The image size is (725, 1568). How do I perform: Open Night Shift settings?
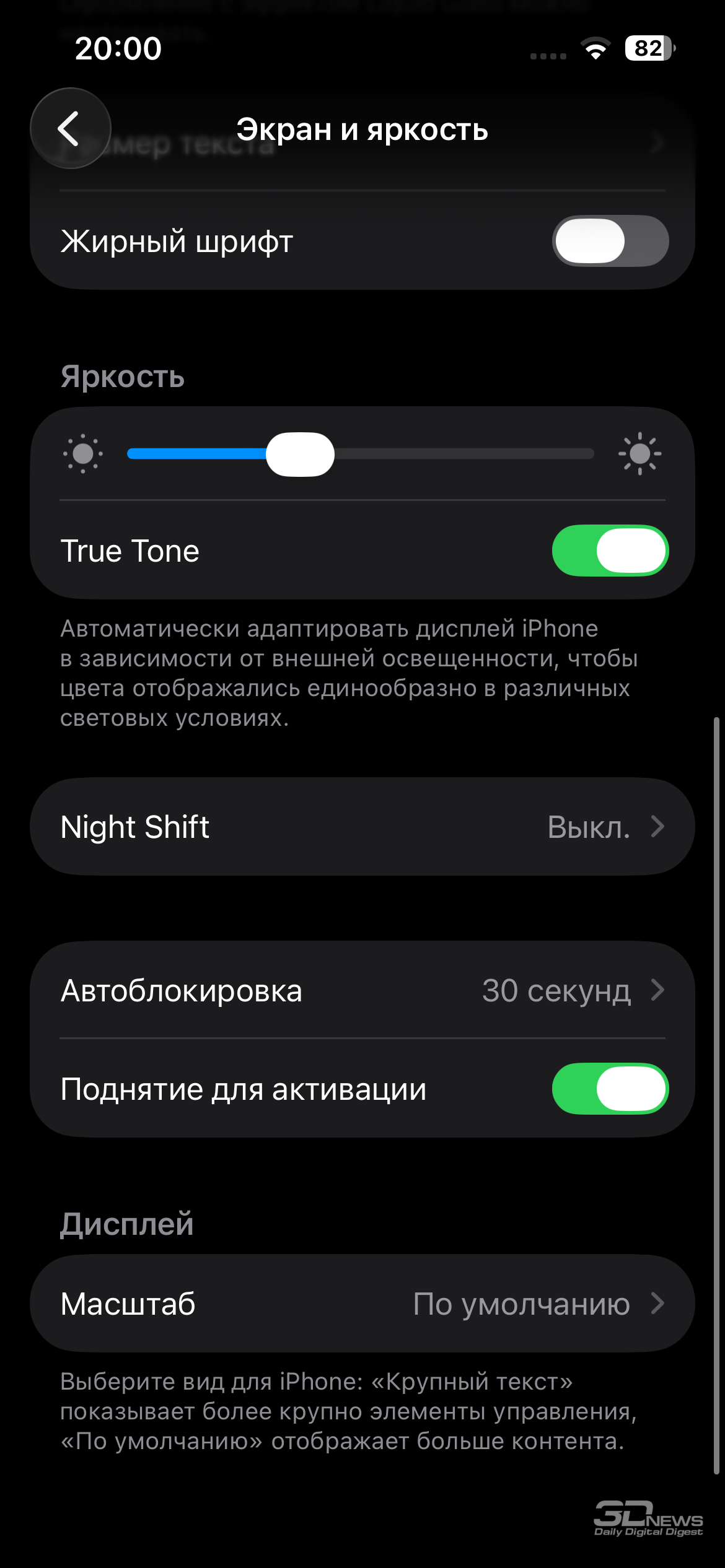(362, 827)
